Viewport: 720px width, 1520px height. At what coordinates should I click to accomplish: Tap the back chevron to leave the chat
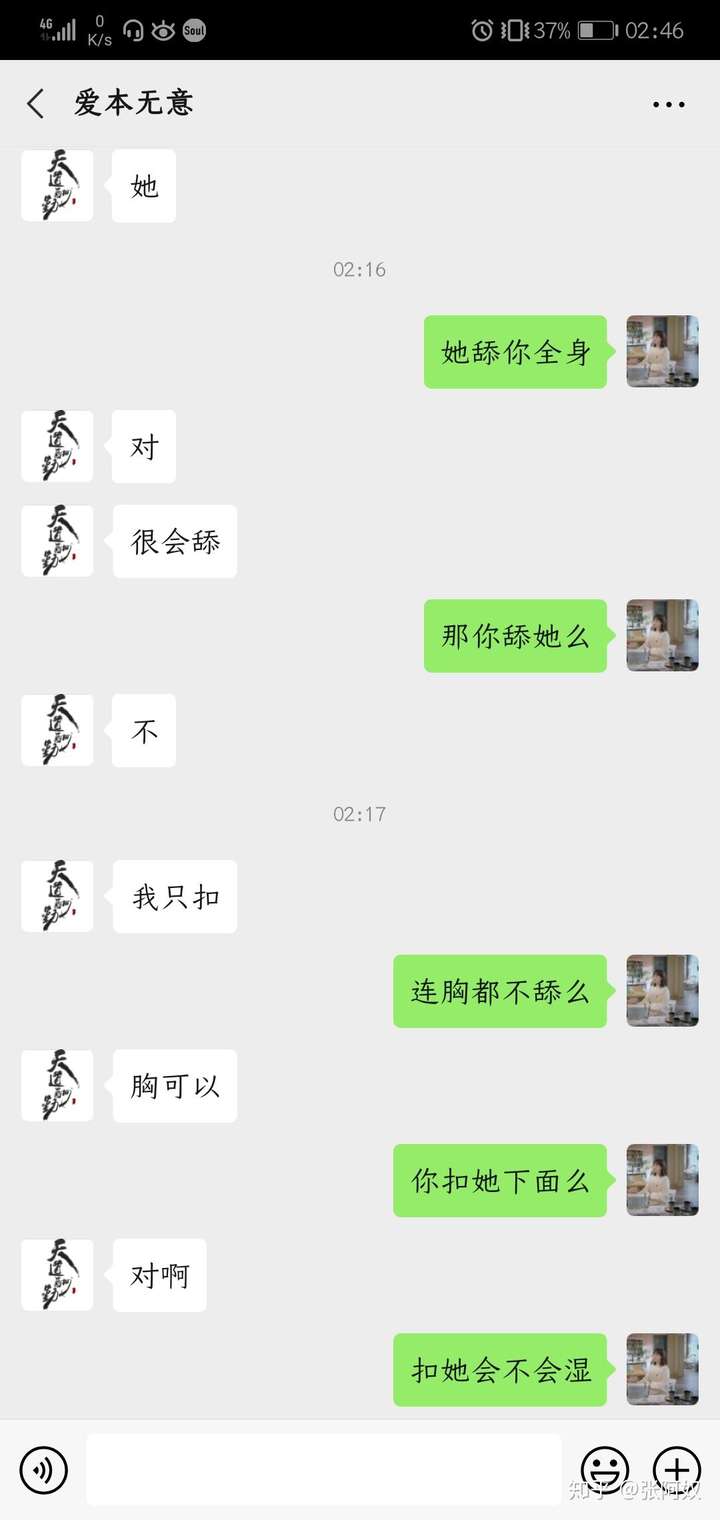[x=35, y=103]
